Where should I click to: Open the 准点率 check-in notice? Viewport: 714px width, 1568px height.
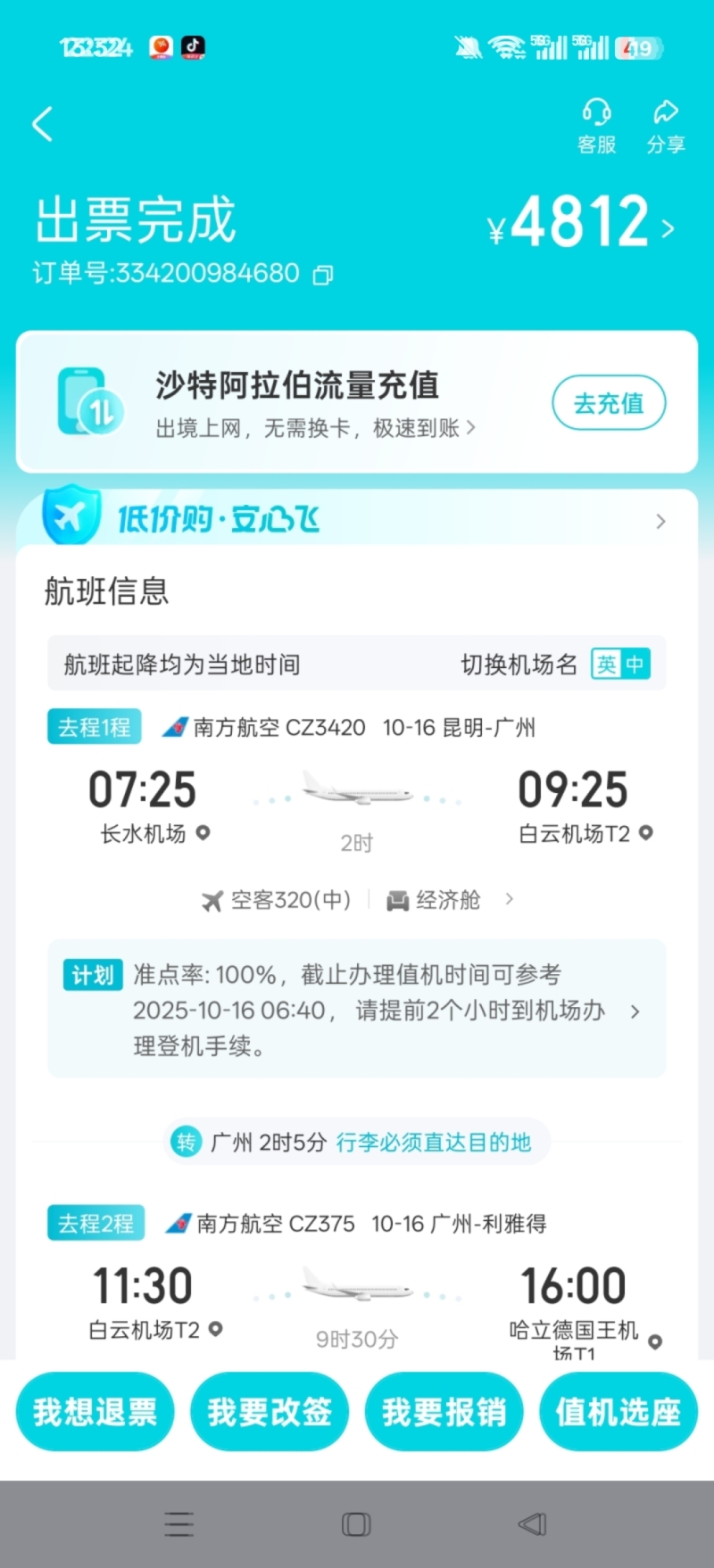[x=357, y=1010]
